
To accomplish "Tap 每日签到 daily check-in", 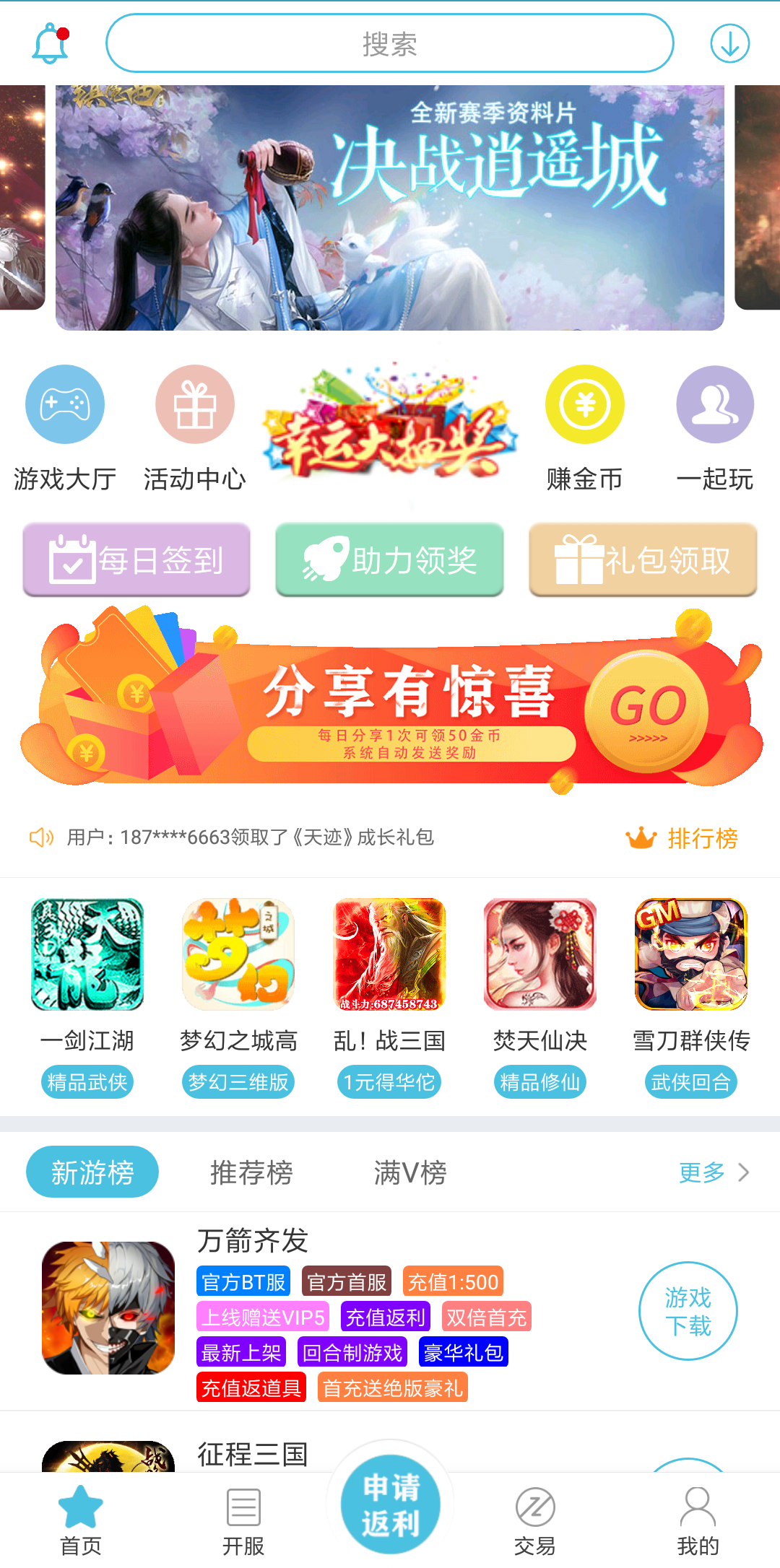I will click(x=136, y=560).
